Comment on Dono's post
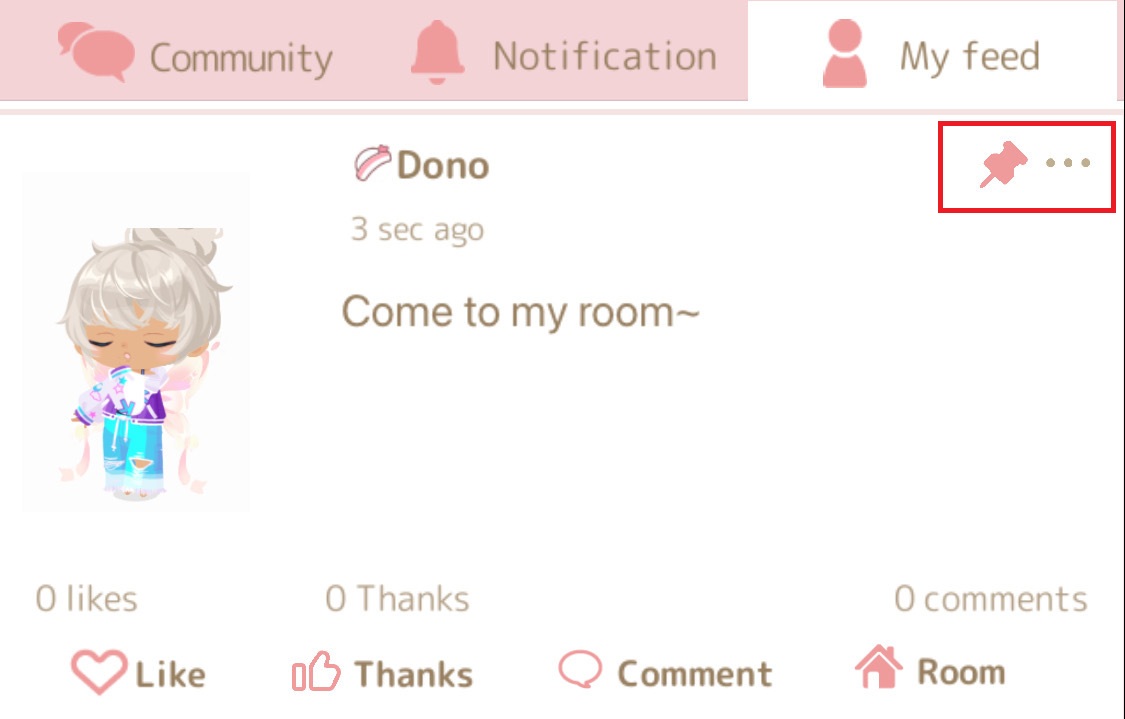The height and width of the screenshot is (719, 1125). (665, 673)
